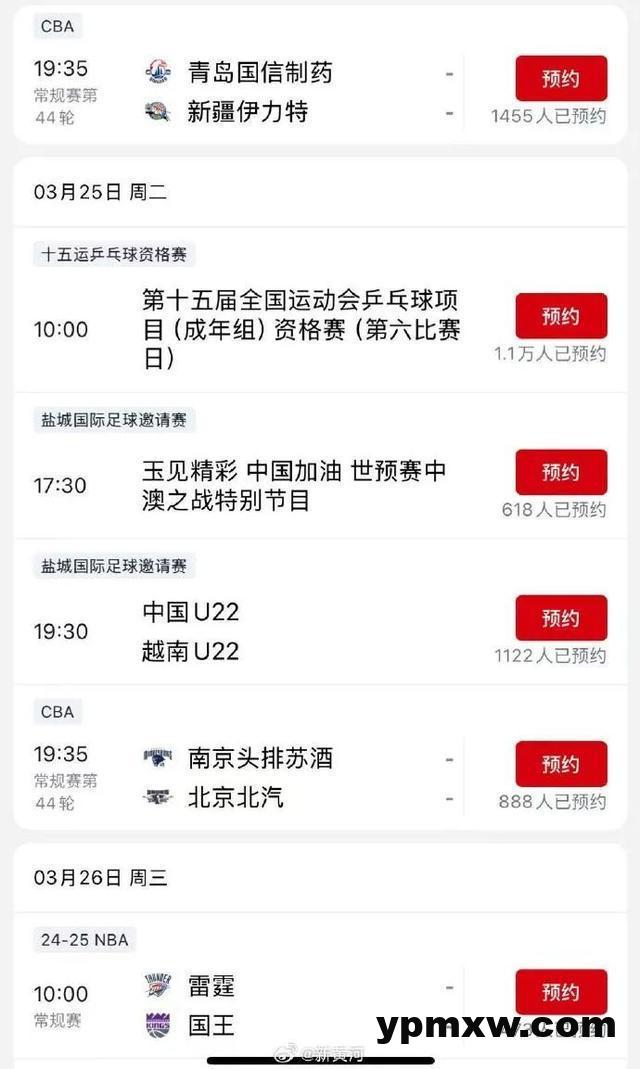The height and width of the screenshot is (1069, 640).
Task: Set a reservation for 南京头排苏酒 vs 北京北汽
Action: (561, 764)
